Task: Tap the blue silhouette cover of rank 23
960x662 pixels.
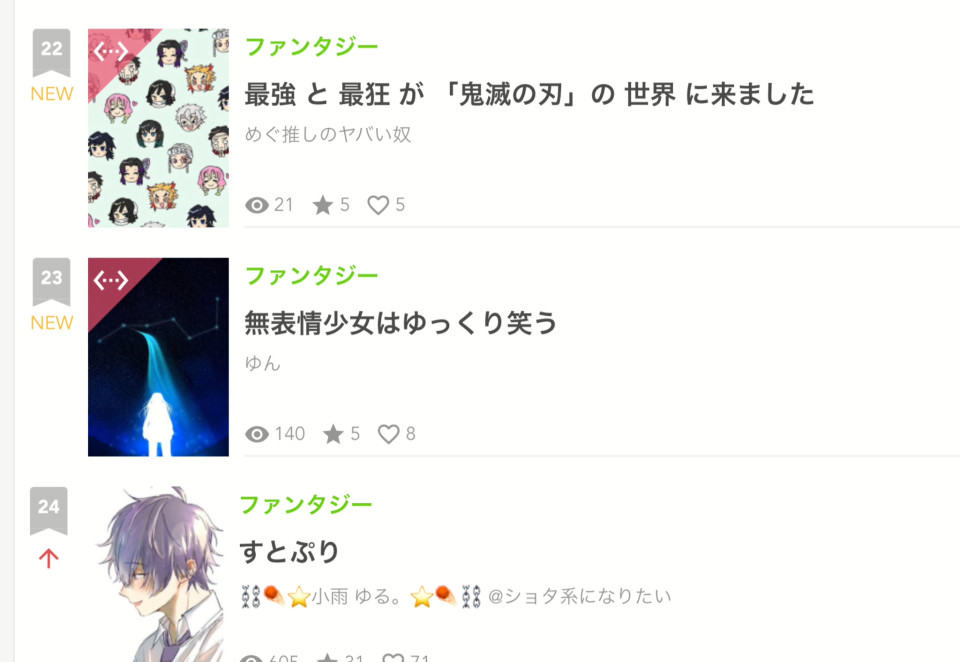Action: click(x=158, y=357)
